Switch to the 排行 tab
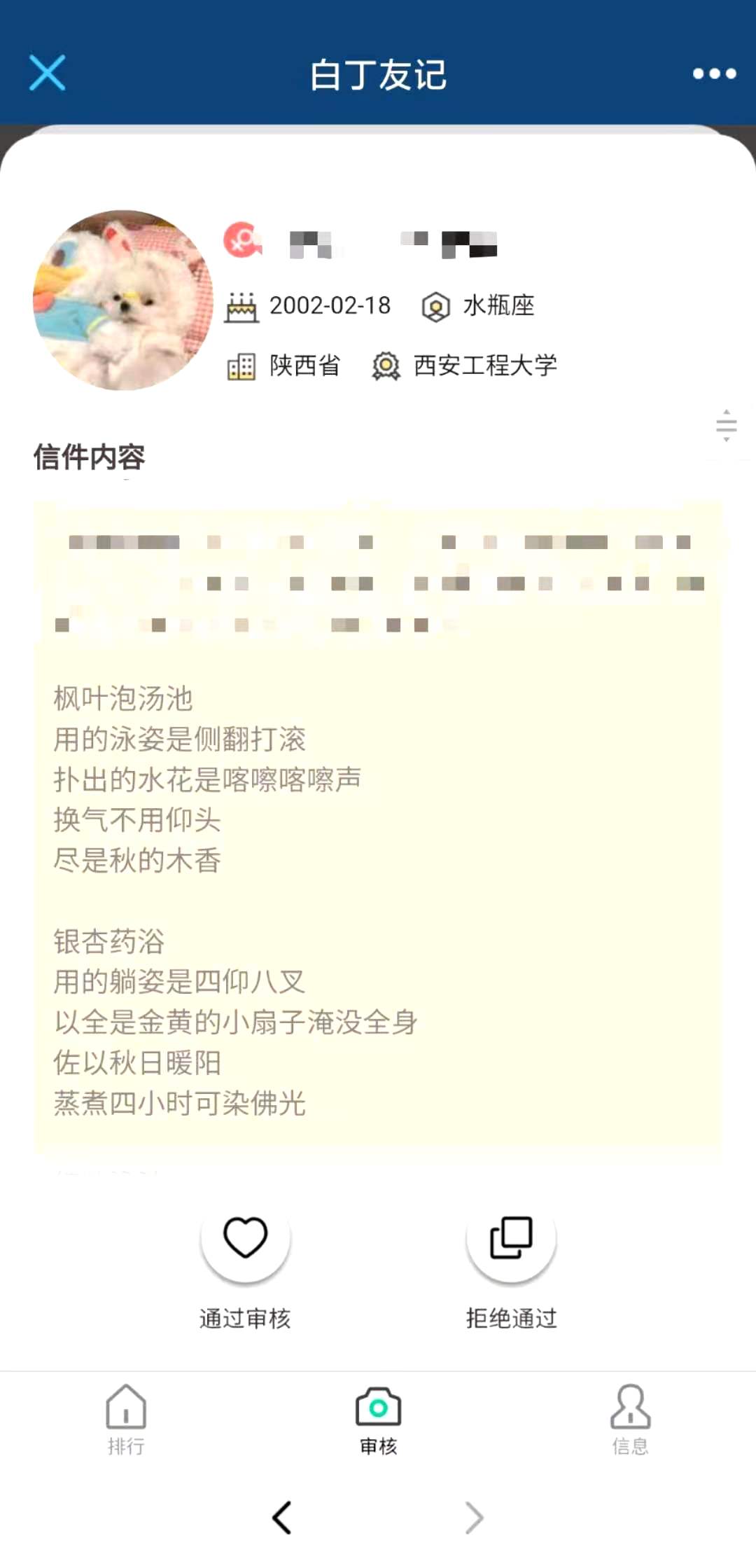Image resolution: width=756 pixels, height=1568 pixels. [x=126, y=1419]
